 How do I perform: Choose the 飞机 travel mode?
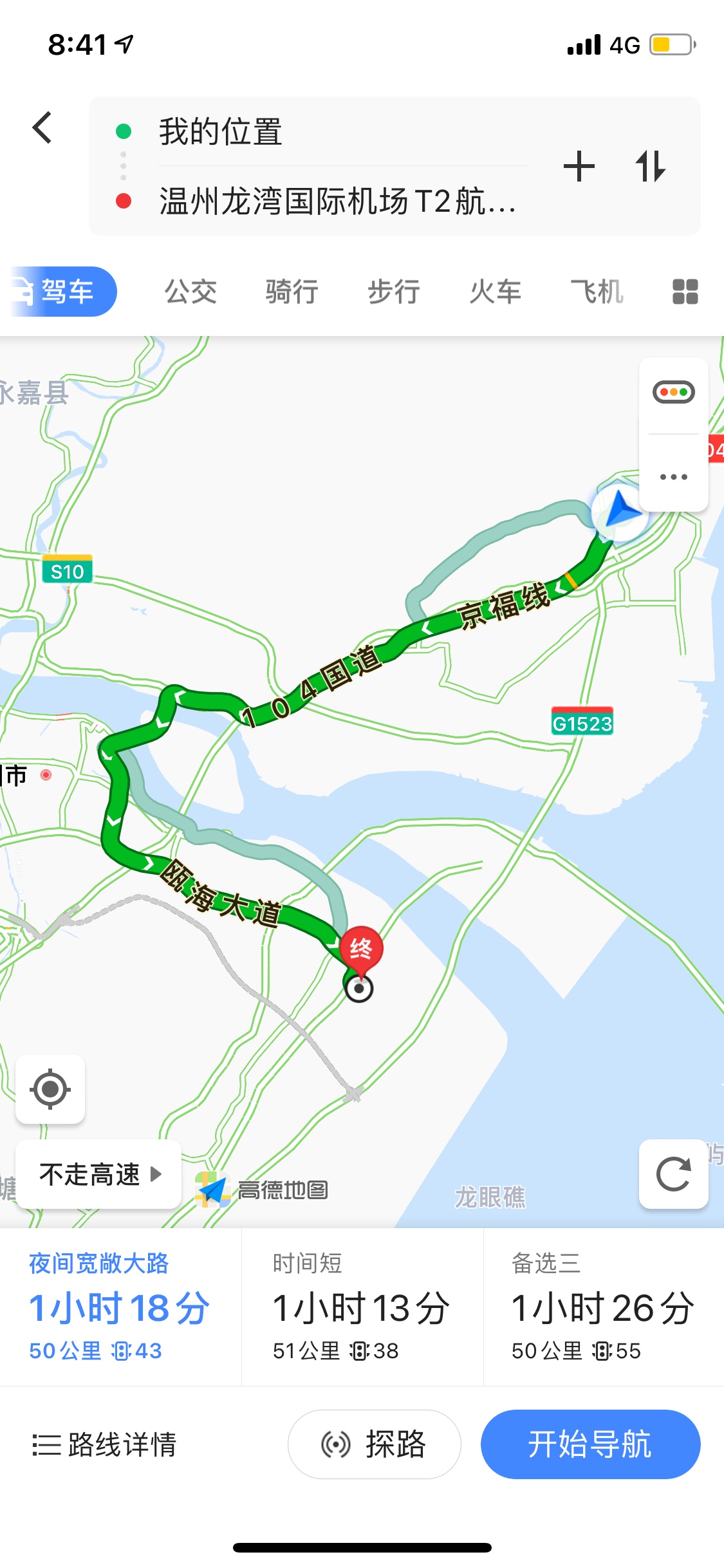point(597,292)
